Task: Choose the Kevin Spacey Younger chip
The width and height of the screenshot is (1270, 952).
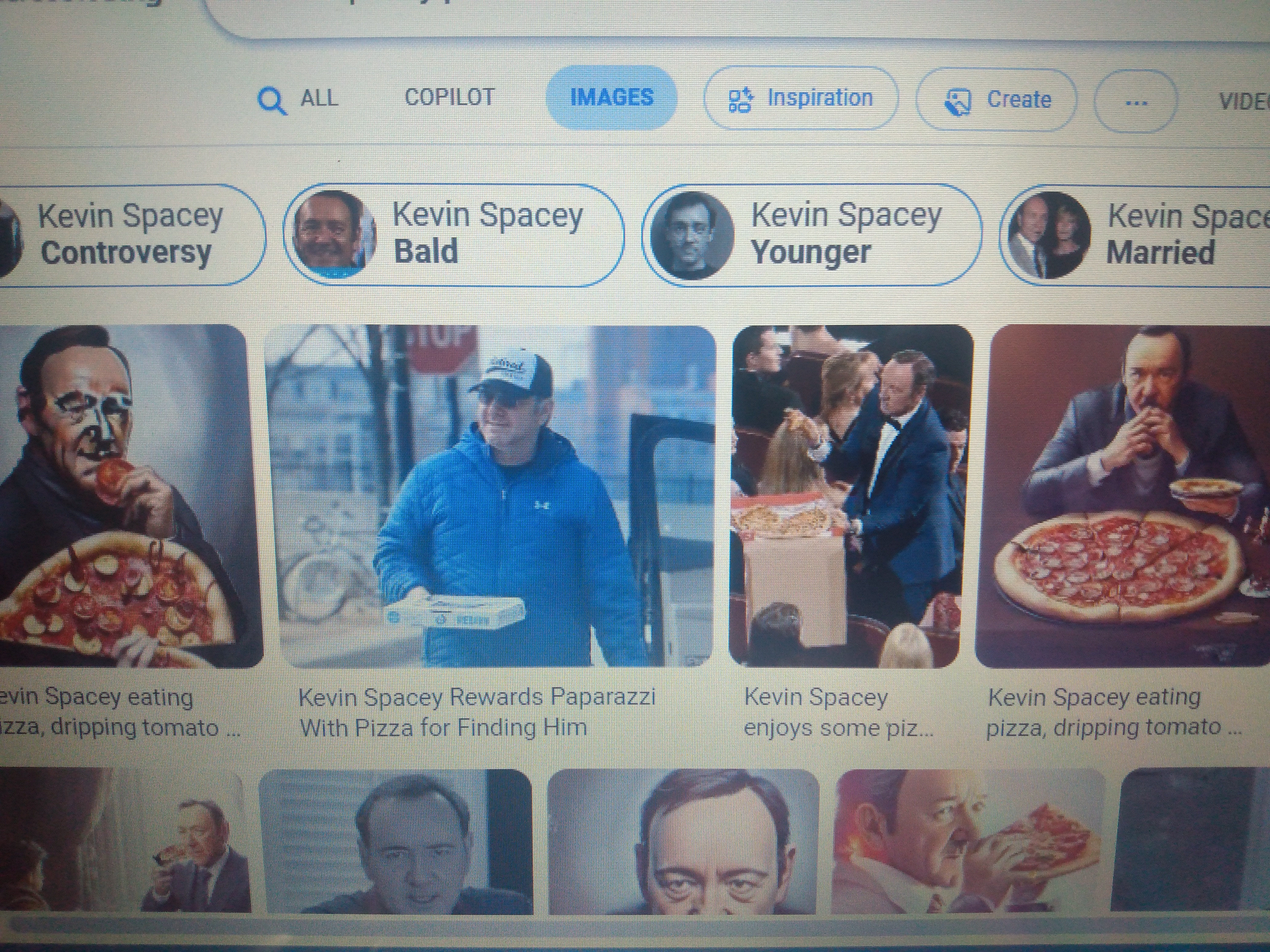Action: tap(812, 234)
